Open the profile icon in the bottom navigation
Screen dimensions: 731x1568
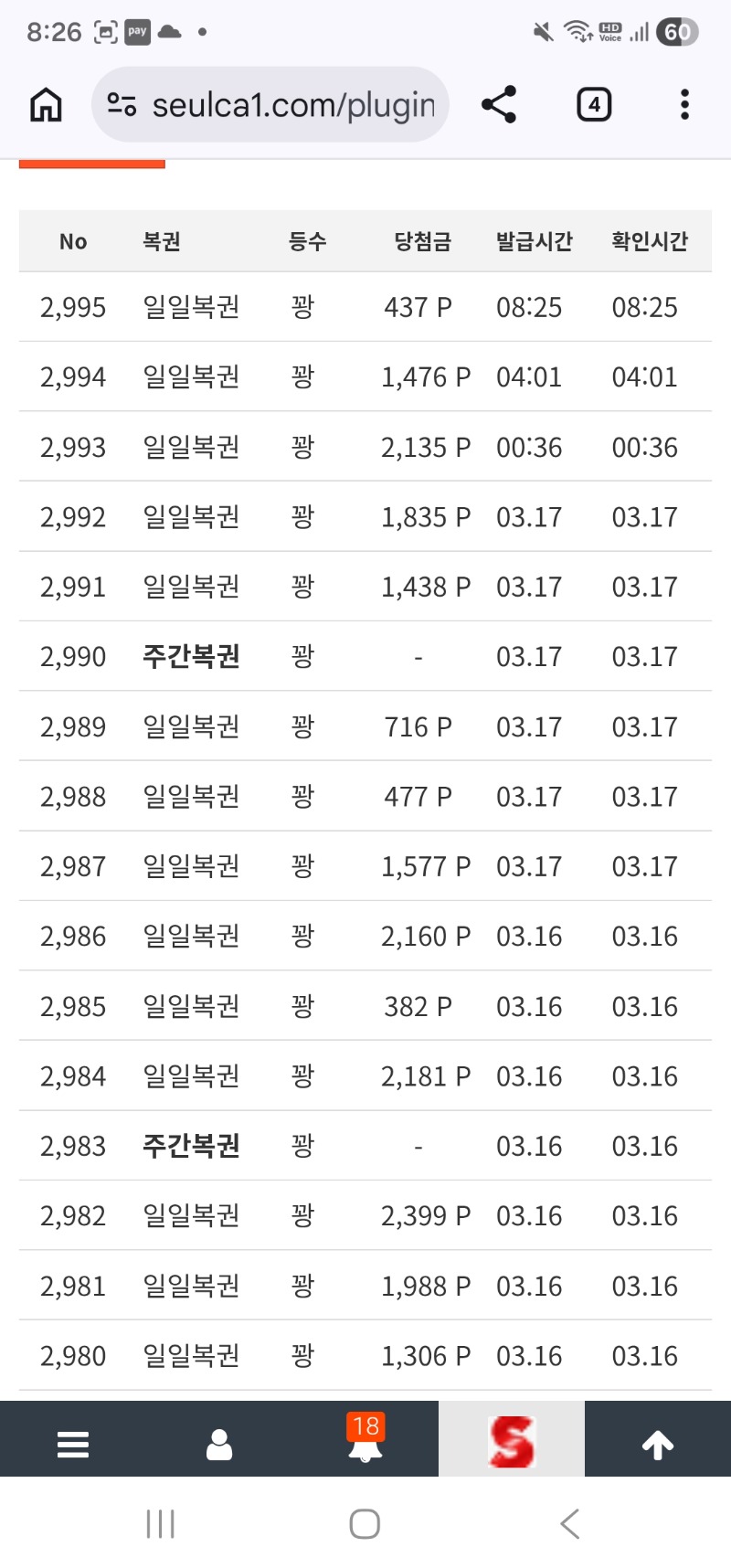point(218,1441)
